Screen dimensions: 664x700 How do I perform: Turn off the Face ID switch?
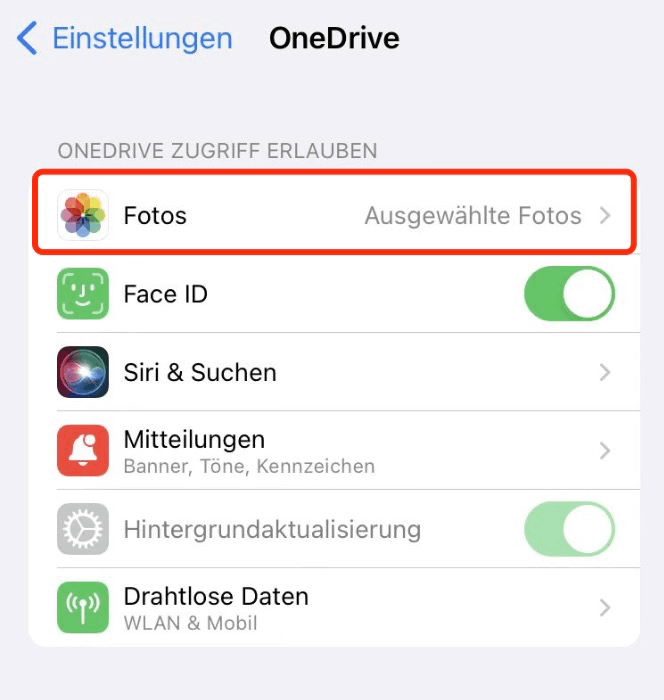pyautogui.click(x=569, y=294)
